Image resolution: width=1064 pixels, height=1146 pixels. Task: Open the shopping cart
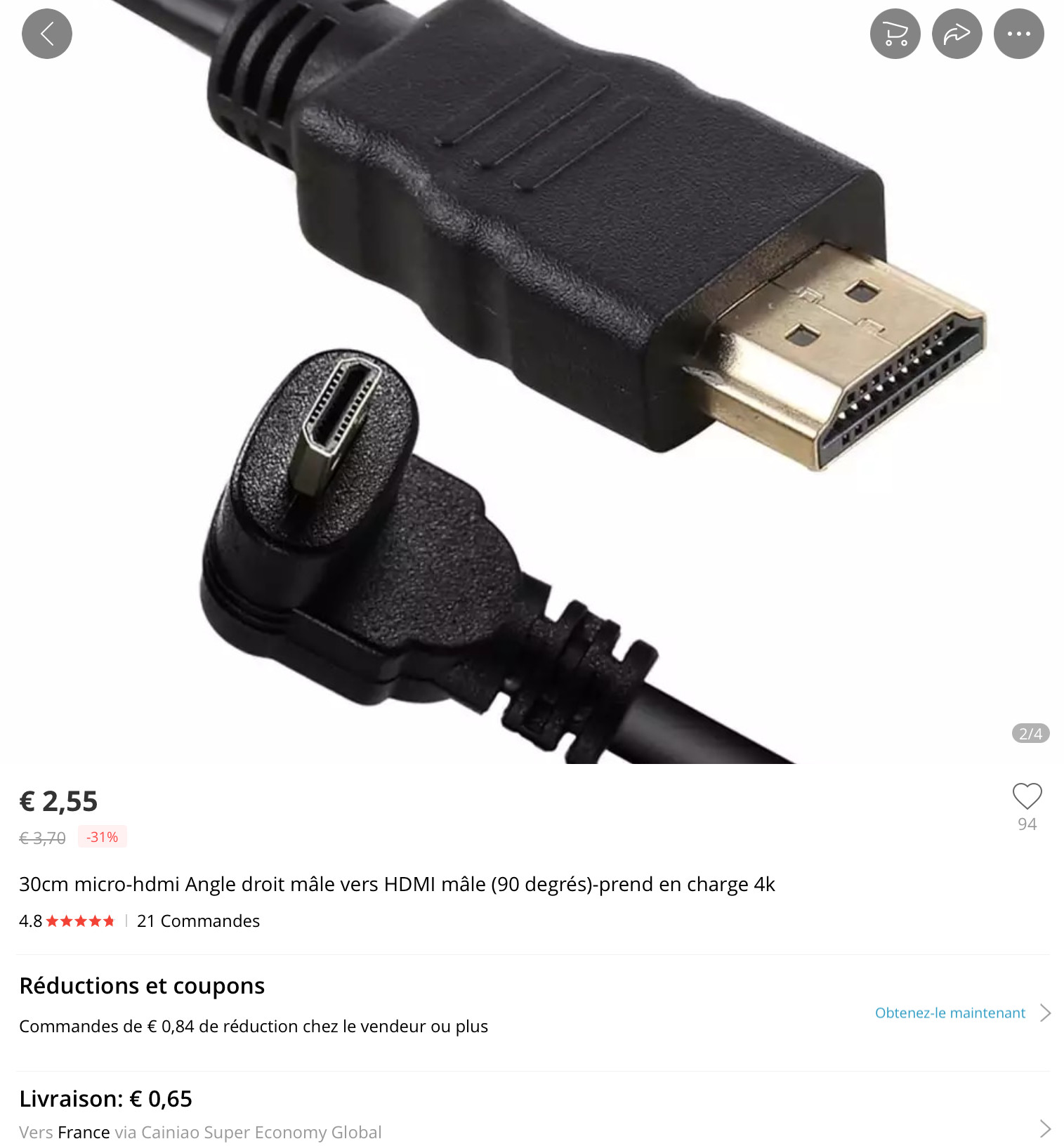point(895,34)
